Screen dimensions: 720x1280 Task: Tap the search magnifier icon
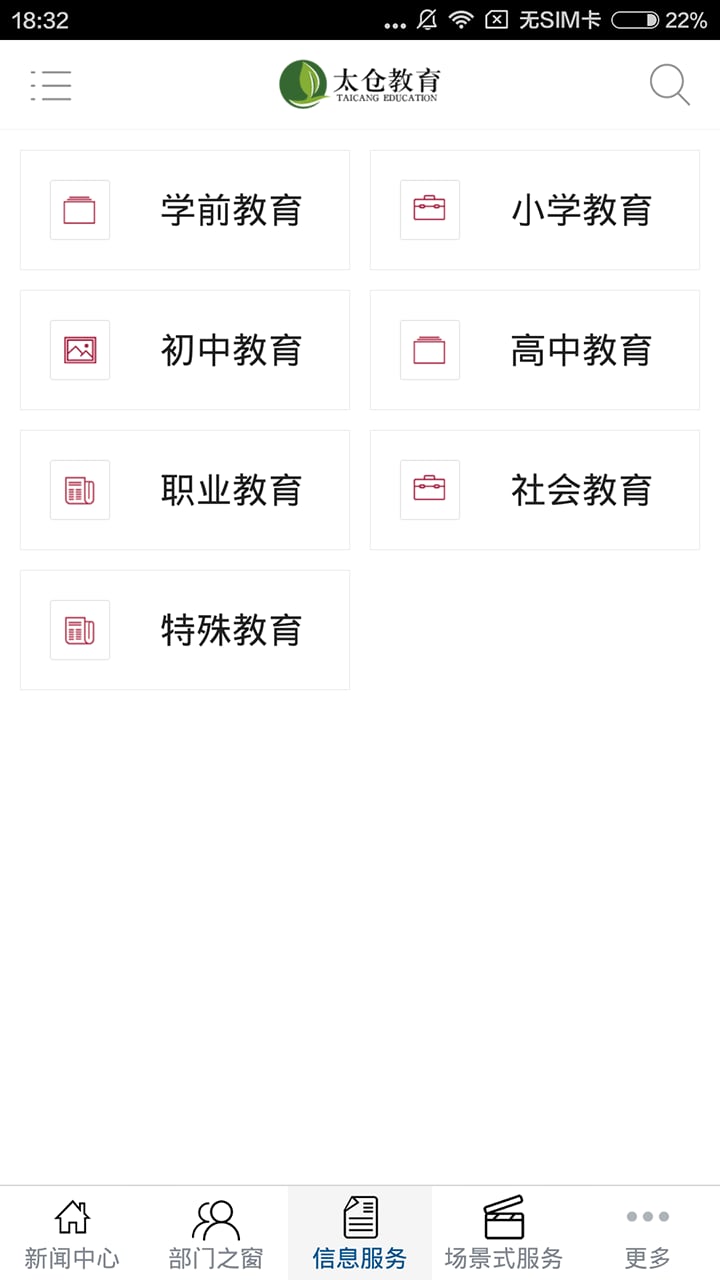tap(669, 85)
